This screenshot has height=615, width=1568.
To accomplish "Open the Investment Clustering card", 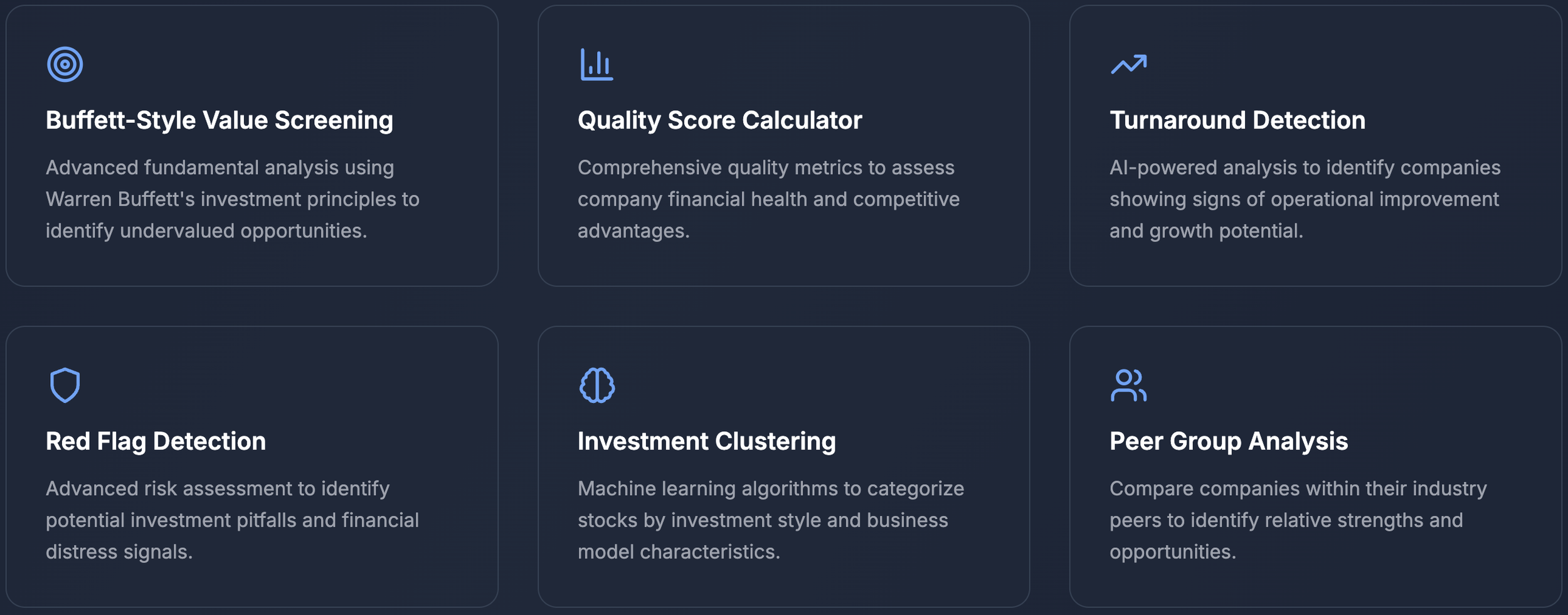I will (x=784, y=466).
